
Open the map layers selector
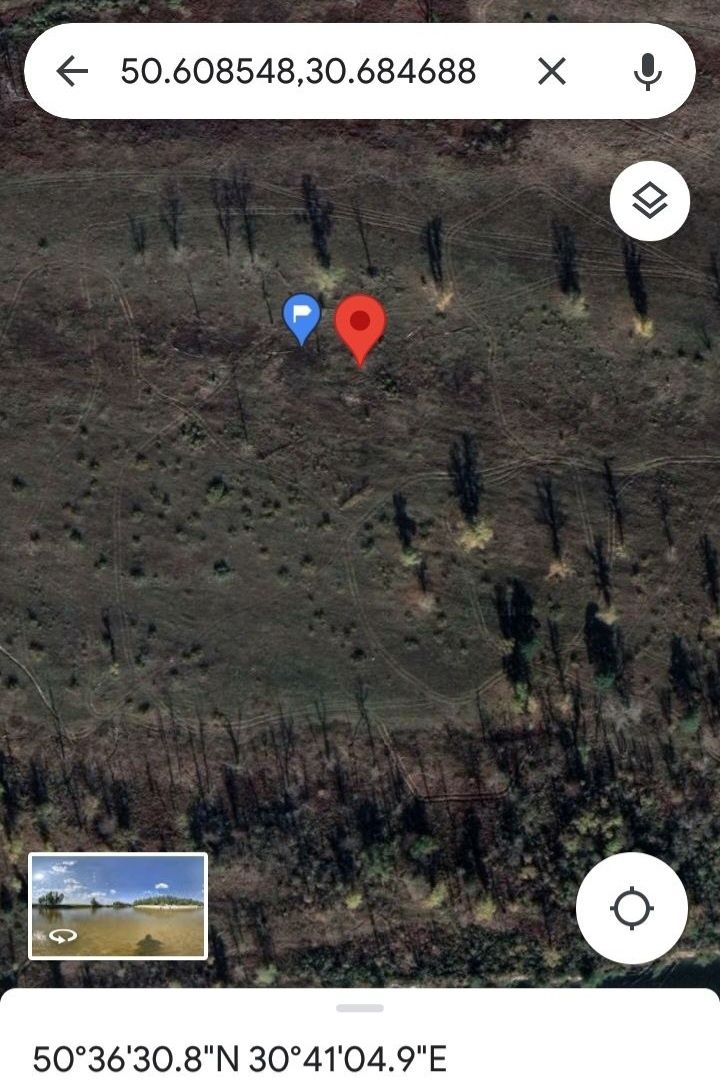tap(650, 201)
